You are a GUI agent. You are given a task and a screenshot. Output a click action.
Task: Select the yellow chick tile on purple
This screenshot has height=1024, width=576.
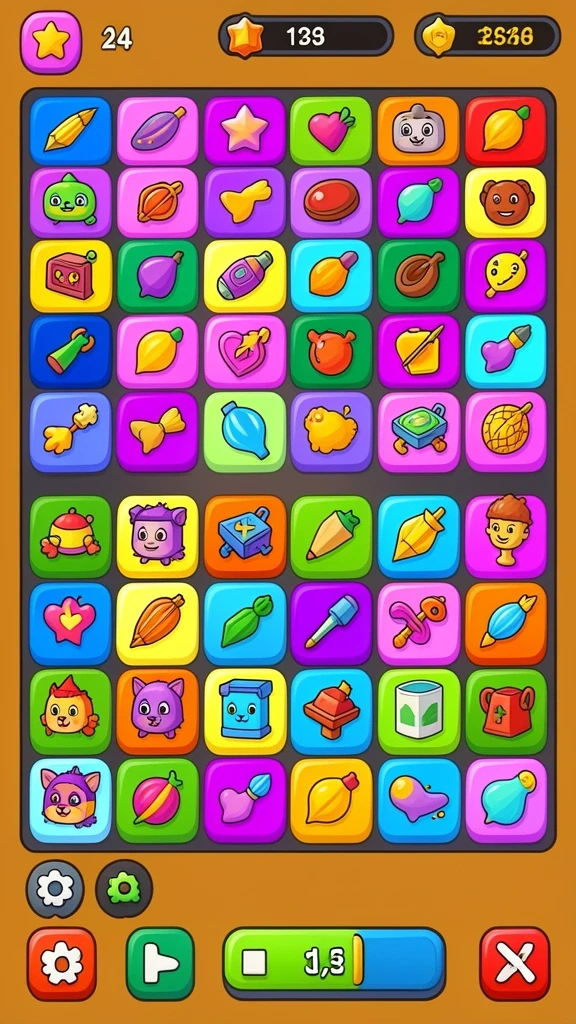[331, 431]
